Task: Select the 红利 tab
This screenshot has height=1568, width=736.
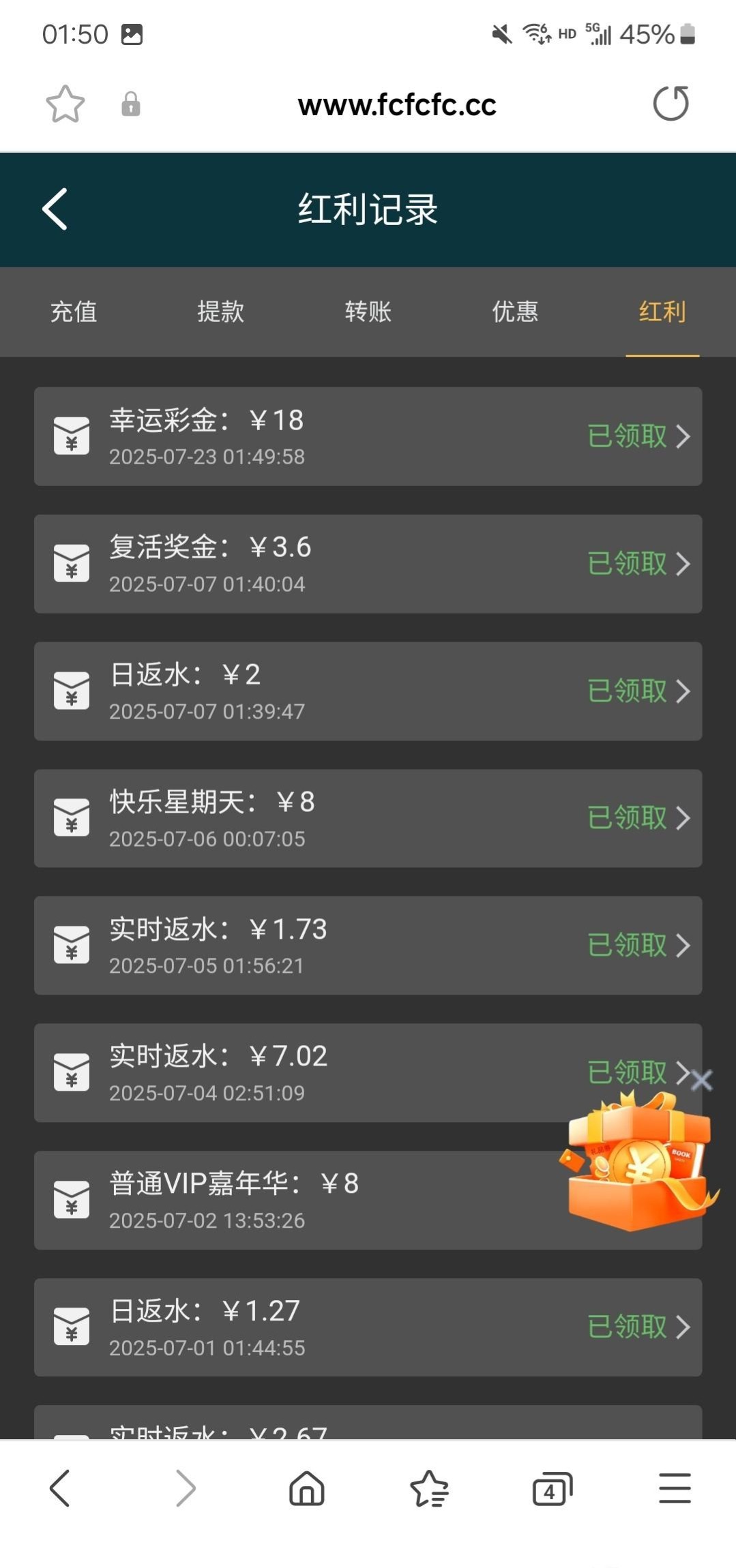Action: point(662,312)
